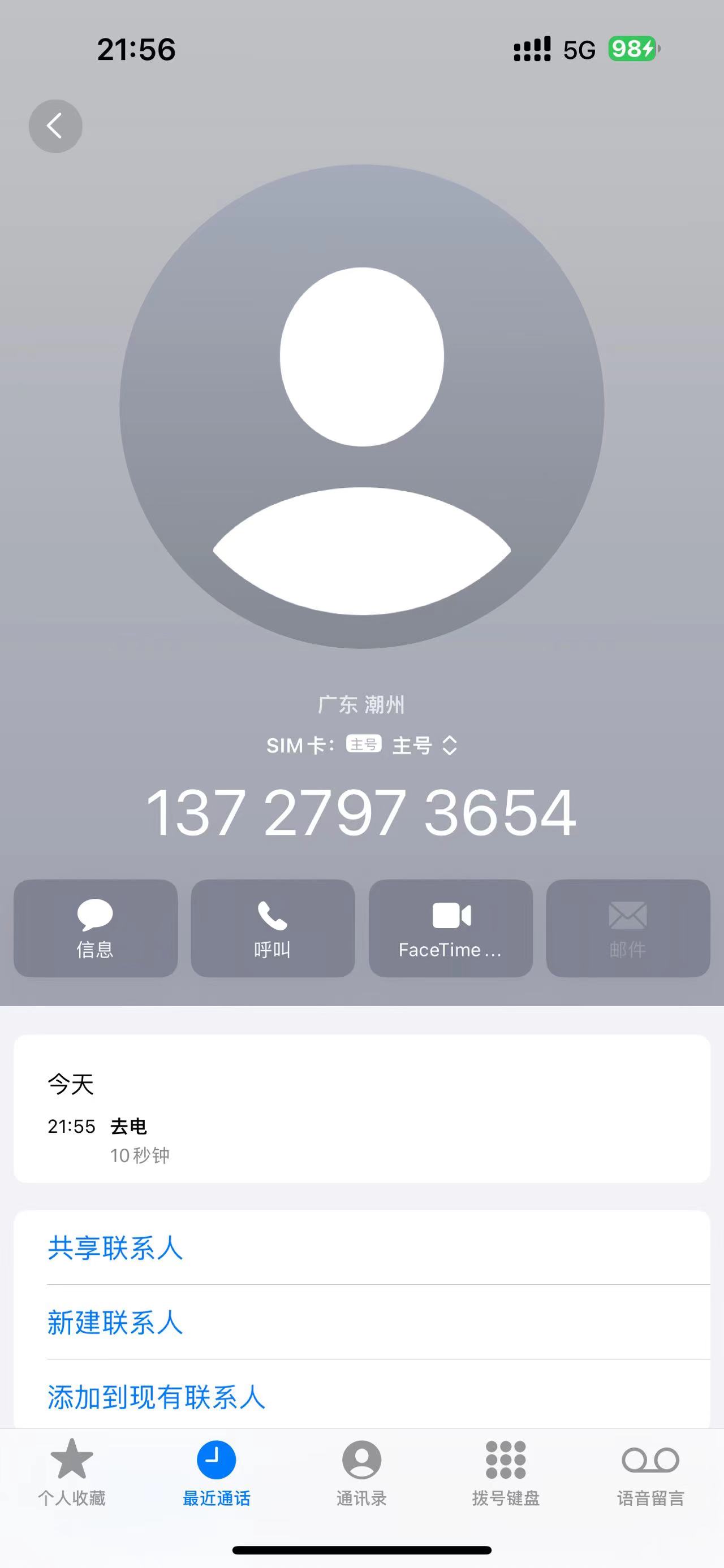Go back with the top-left arrow
The width and height of the screenshot is (724, 1568).
(x=55, y=126)
